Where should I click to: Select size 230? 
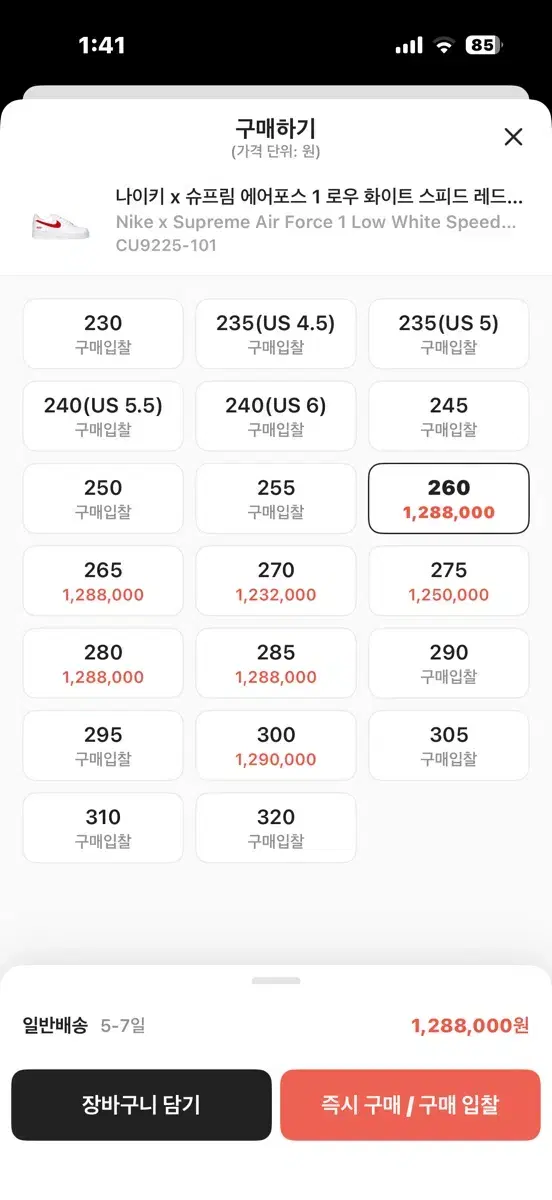click(x=103, y=334)
